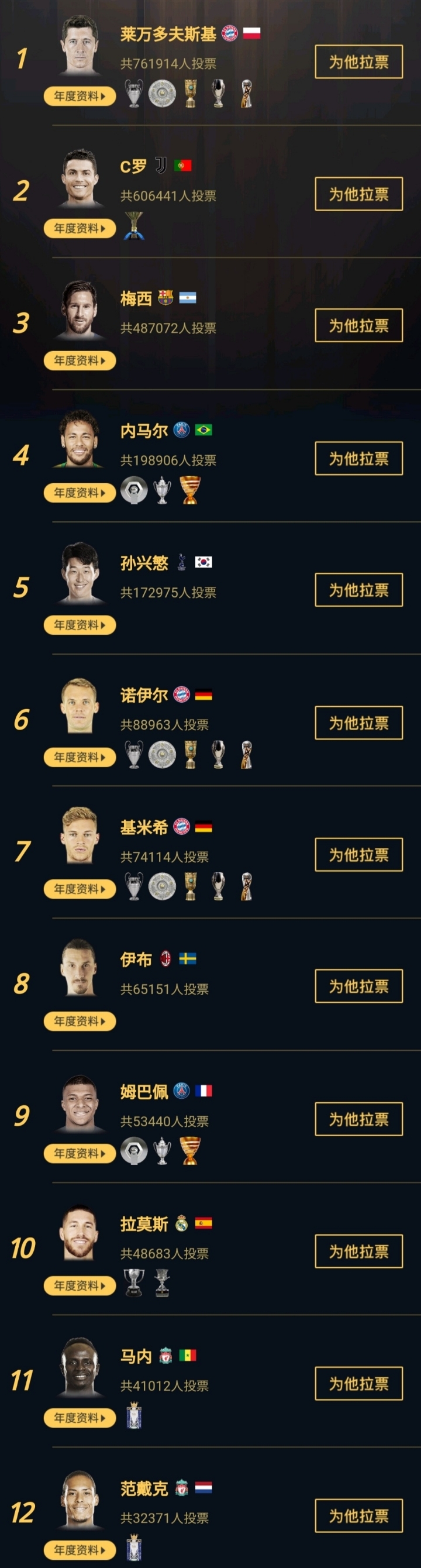Show 年度资料 for 内马尔
The width and height of the screenshot is (421, 1568).
point(80,493)
